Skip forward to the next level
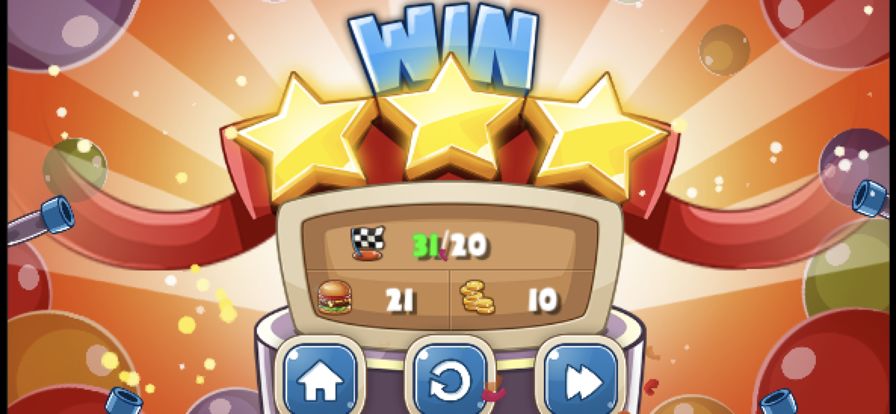 [x=581, y=380]
